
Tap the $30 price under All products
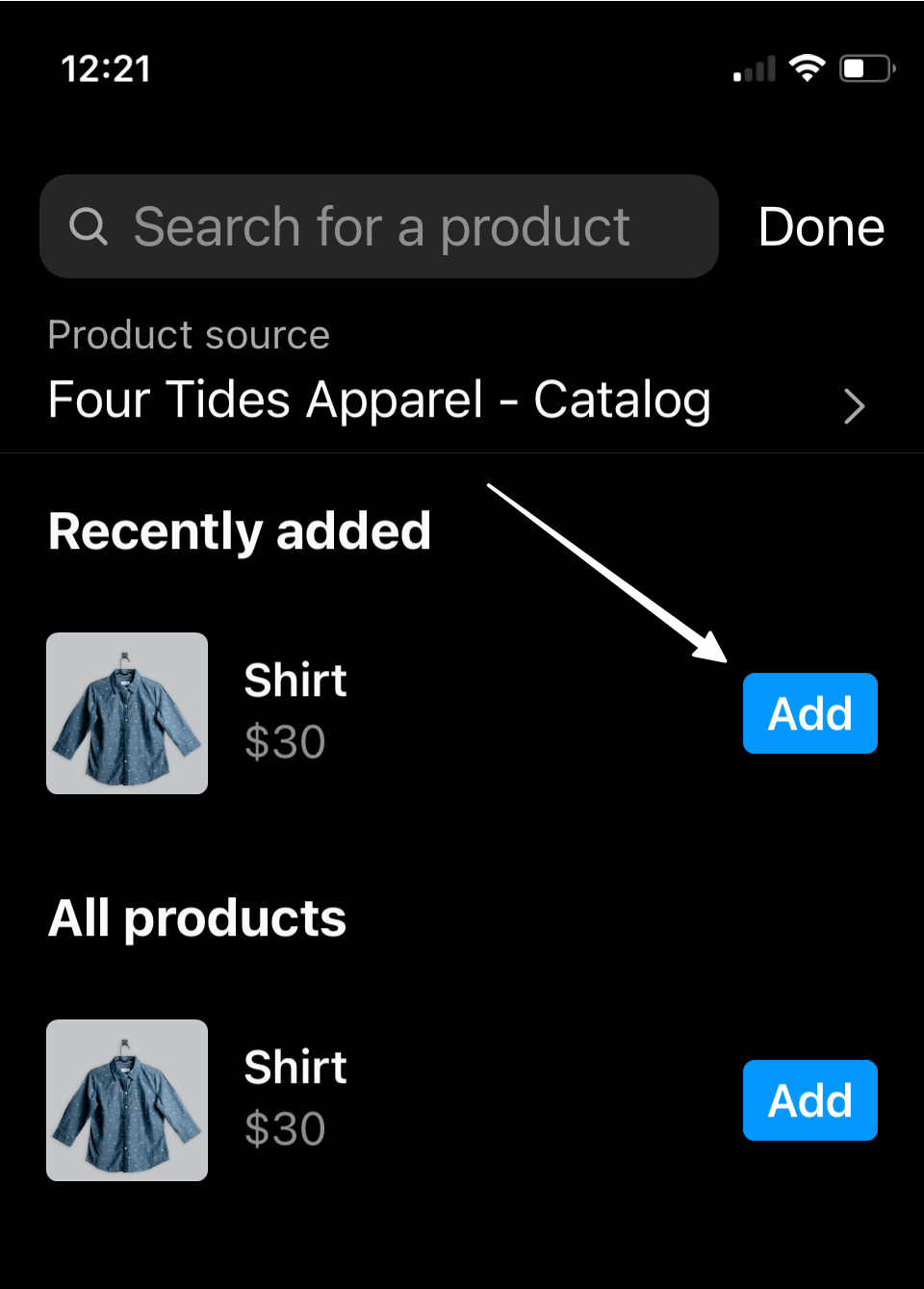point(285,1128)
